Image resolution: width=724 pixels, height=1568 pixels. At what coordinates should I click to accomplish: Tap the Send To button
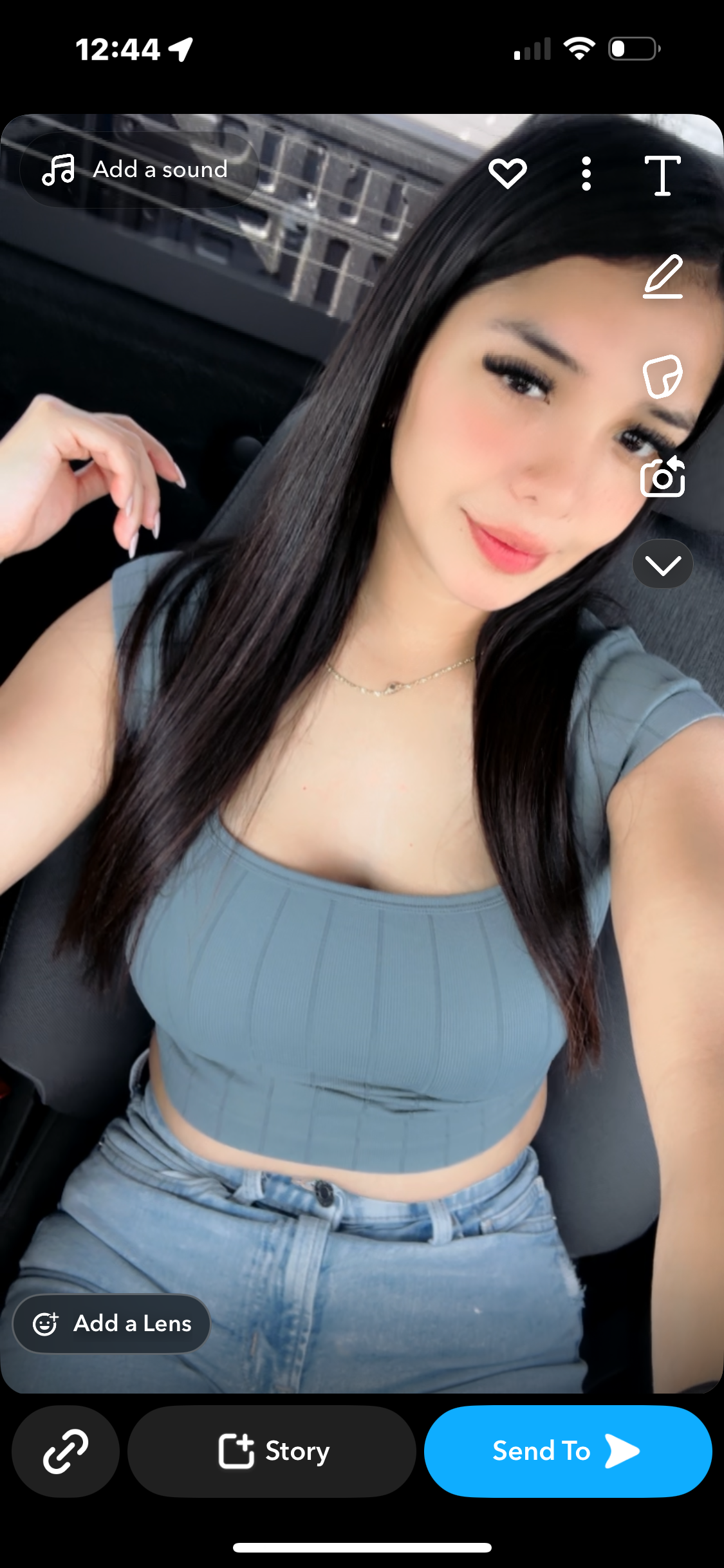click(568, 1451)
